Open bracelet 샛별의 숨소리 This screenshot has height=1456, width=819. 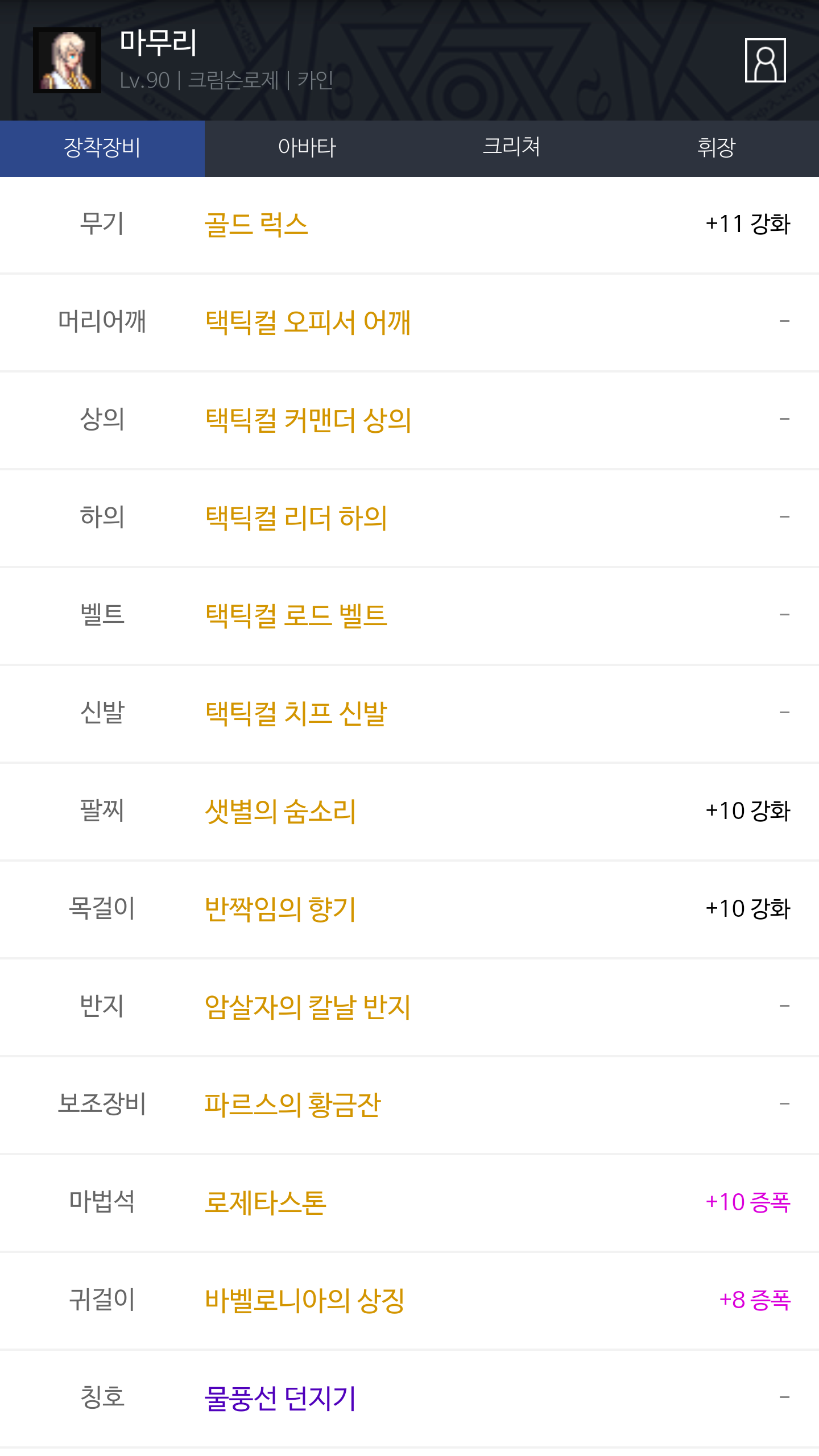(409, 812)
